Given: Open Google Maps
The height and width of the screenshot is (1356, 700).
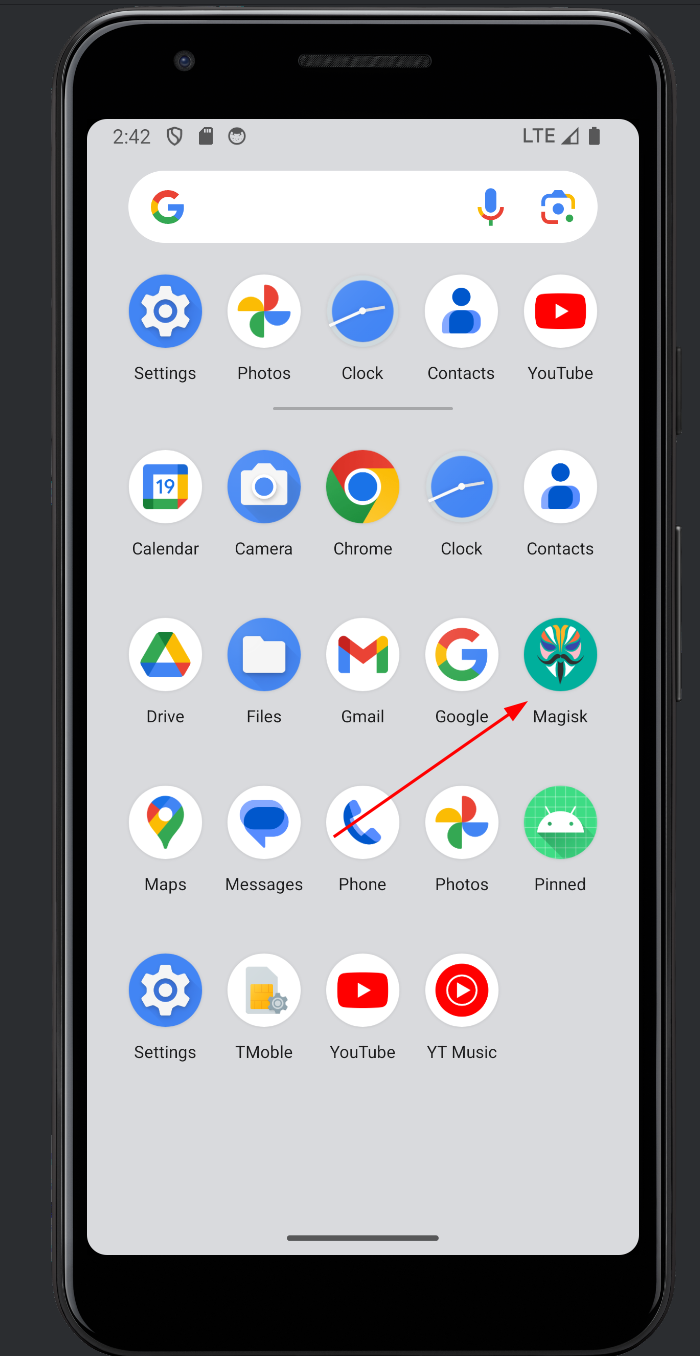Looking at the screenshot, I should click(165, 823).
